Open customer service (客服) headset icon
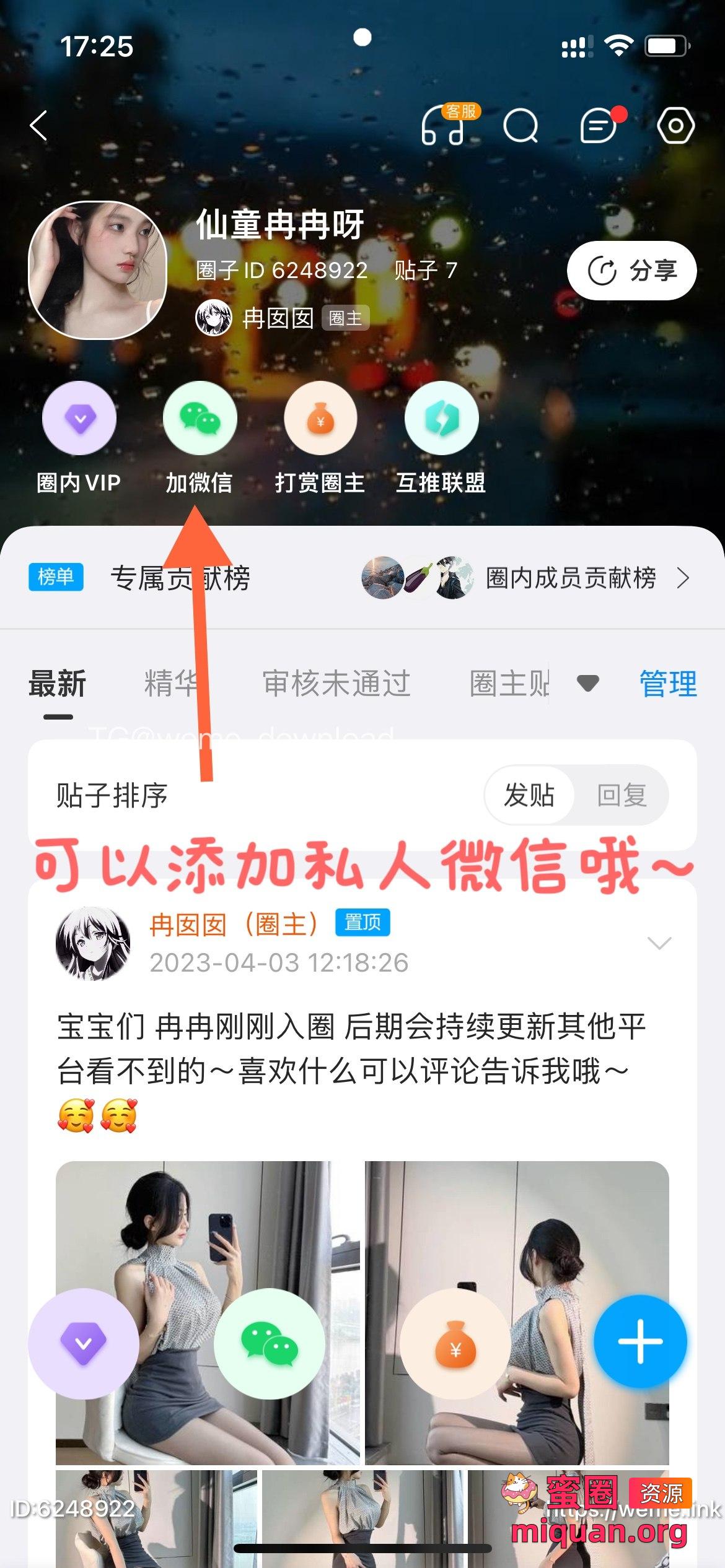Image resolution: width=725 pixels, height=1568 pixels. pyautogui.click(x=444, y=126)
